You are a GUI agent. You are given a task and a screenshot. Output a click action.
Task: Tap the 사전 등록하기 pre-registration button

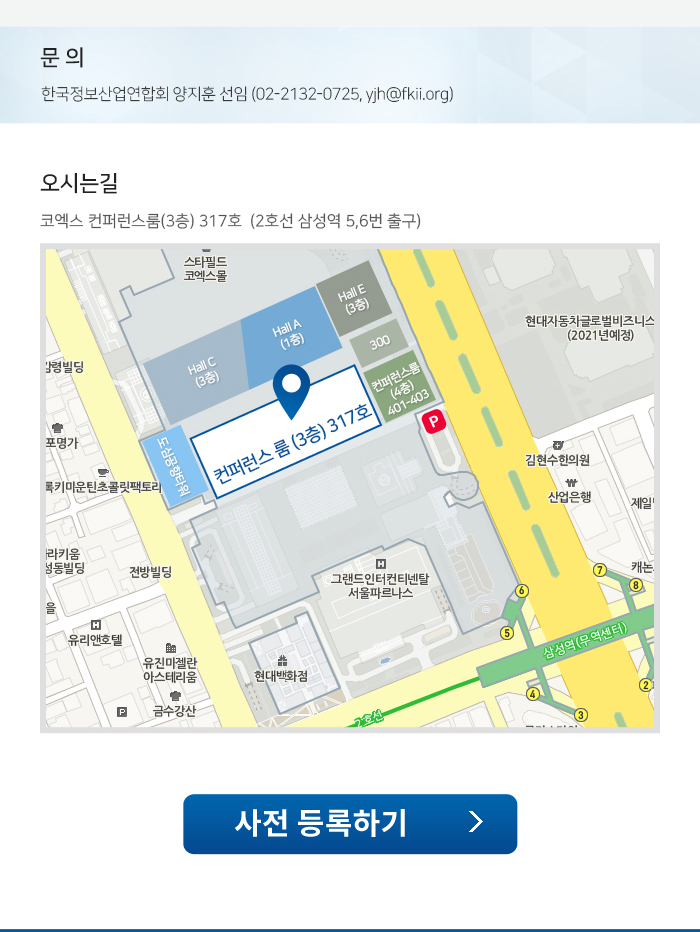coord(350,823)
